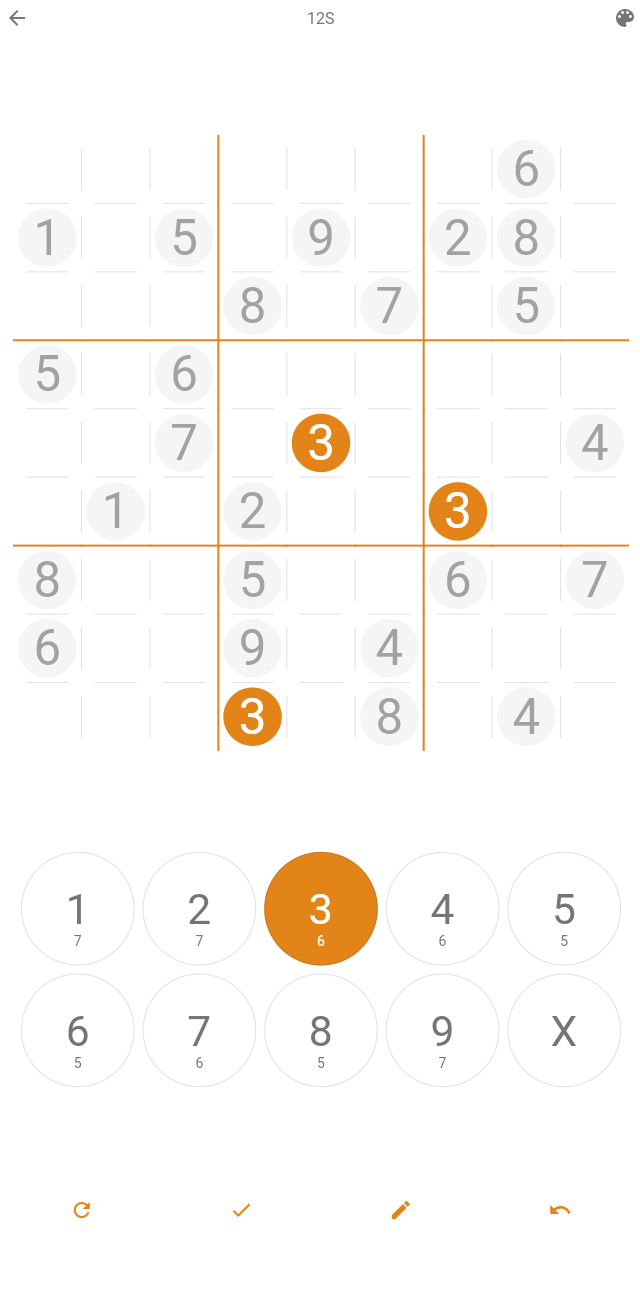The image size is (640, 1315).
Task: Pick digit 7 on the number pad
Action: 199,1030
